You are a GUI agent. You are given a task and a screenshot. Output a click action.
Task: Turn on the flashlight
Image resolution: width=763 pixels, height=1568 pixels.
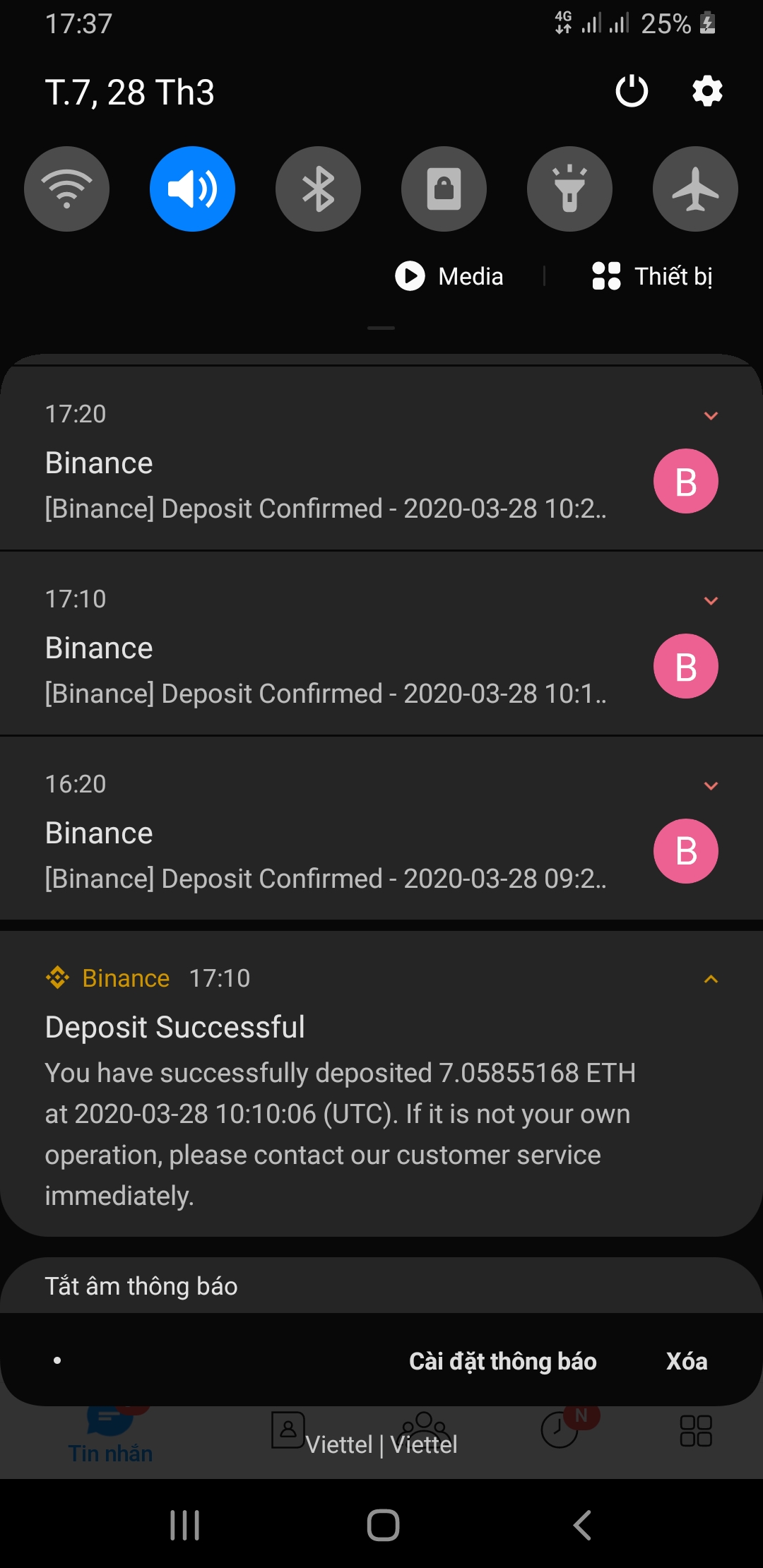pyautogui.click(x=569, y=189)
